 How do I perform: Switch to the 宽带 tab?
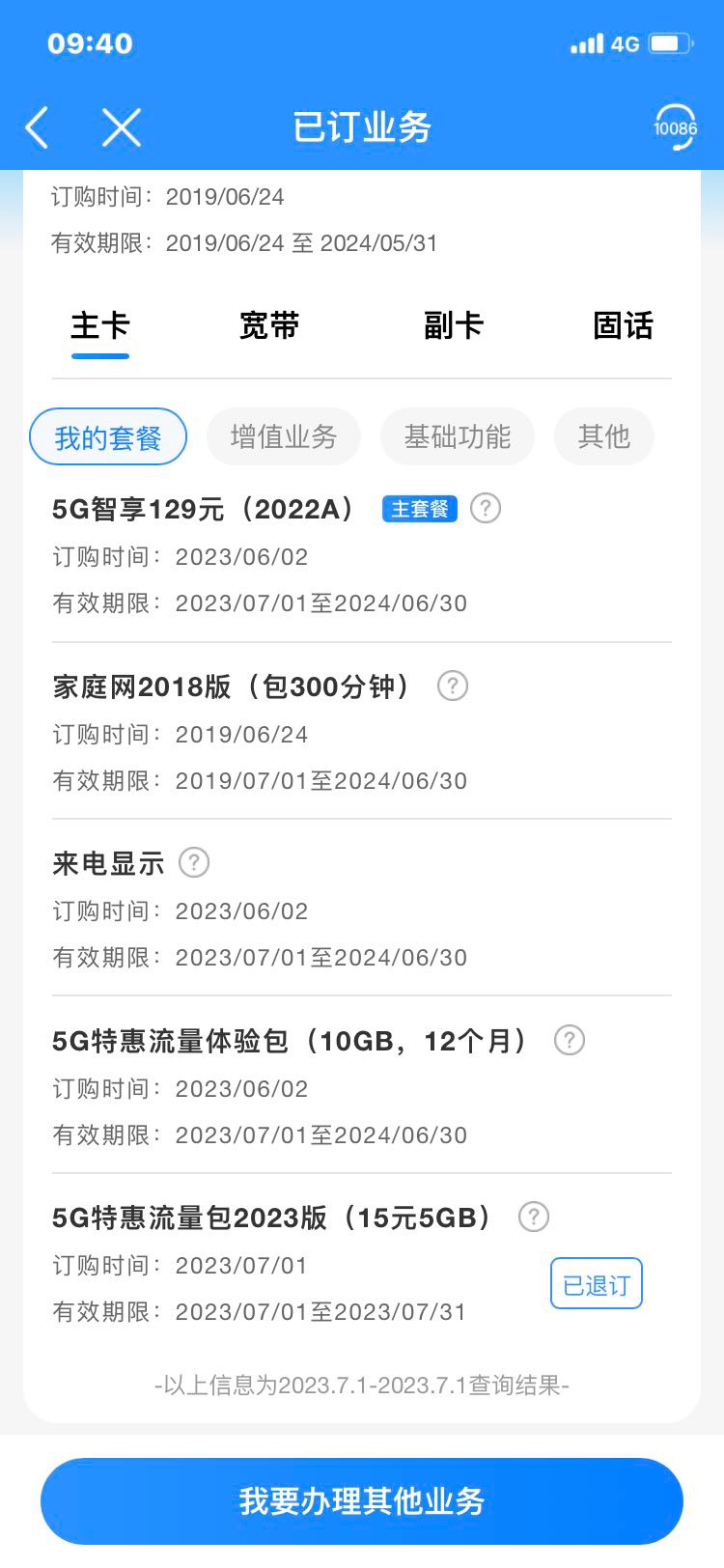click(x=269, y=325)
